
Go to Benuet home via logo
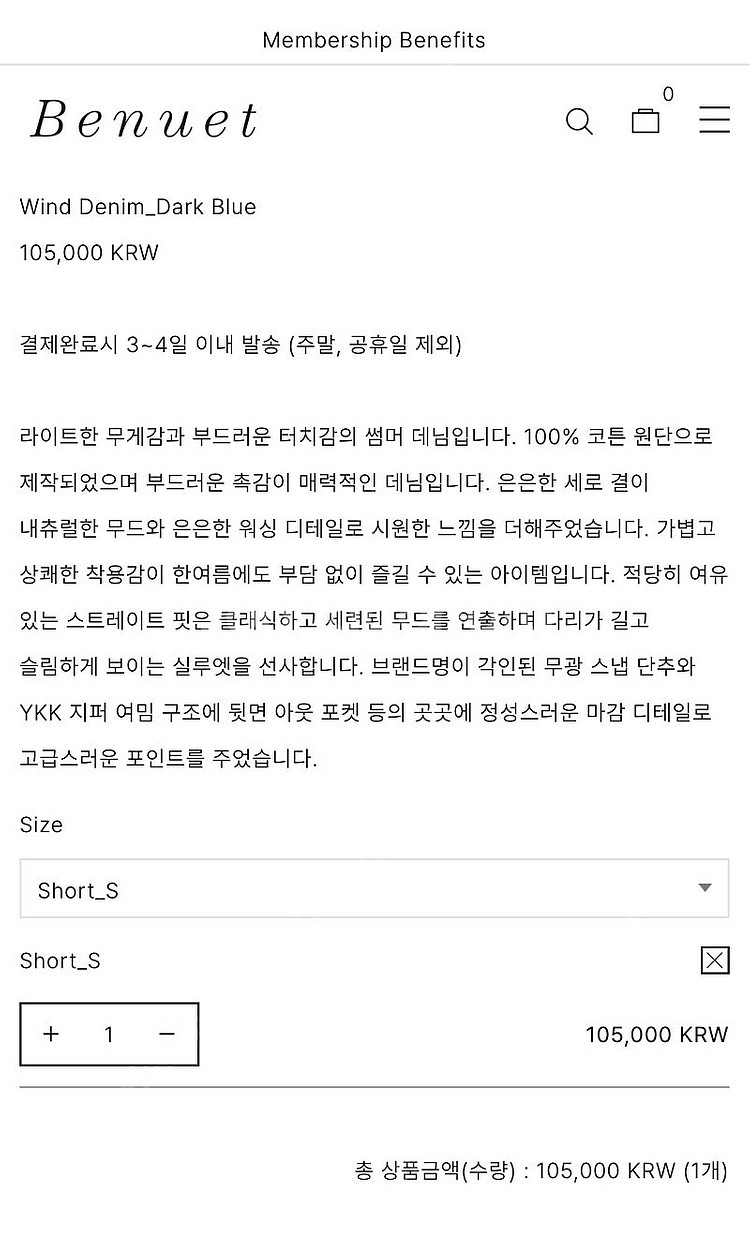[144, 121]
